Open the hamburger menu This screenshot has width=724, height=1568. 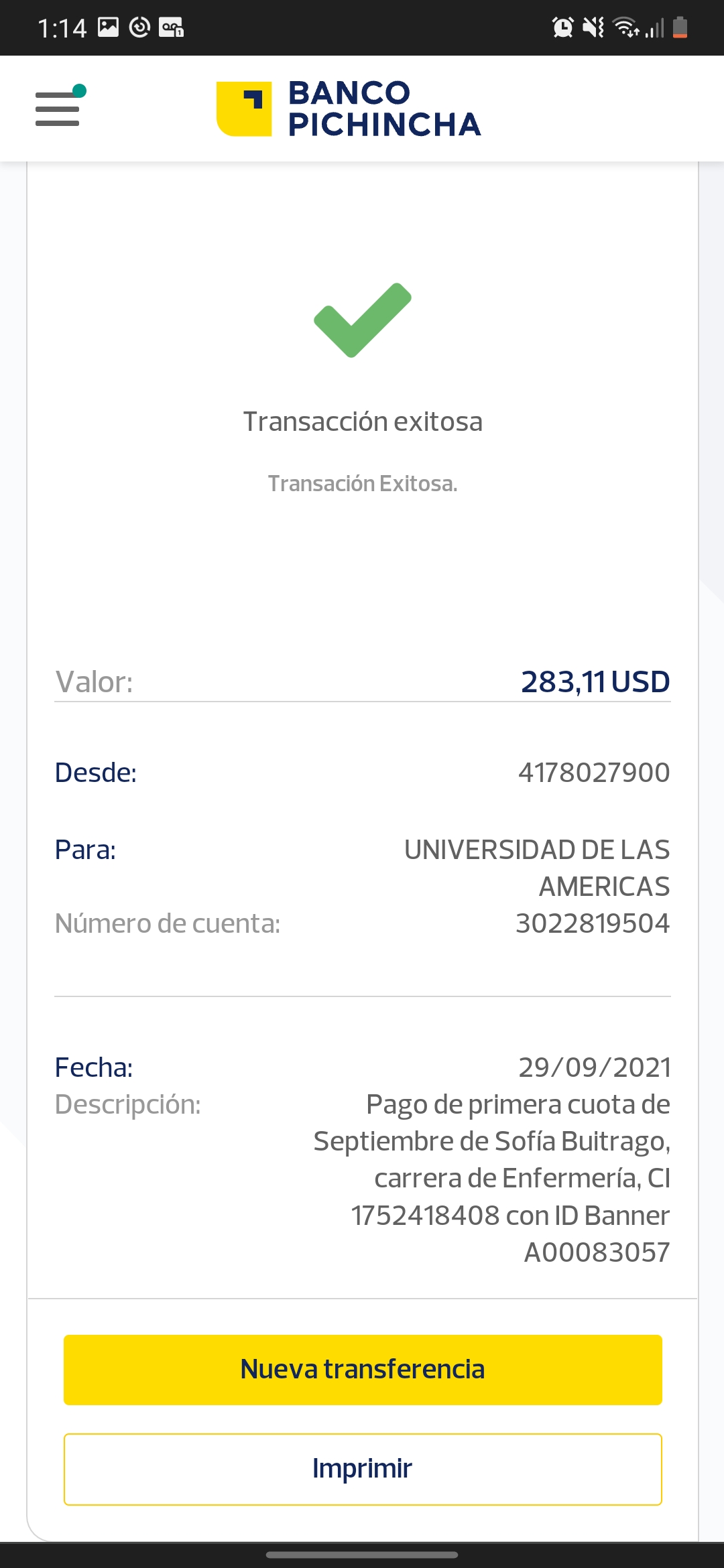click(58, 109)
